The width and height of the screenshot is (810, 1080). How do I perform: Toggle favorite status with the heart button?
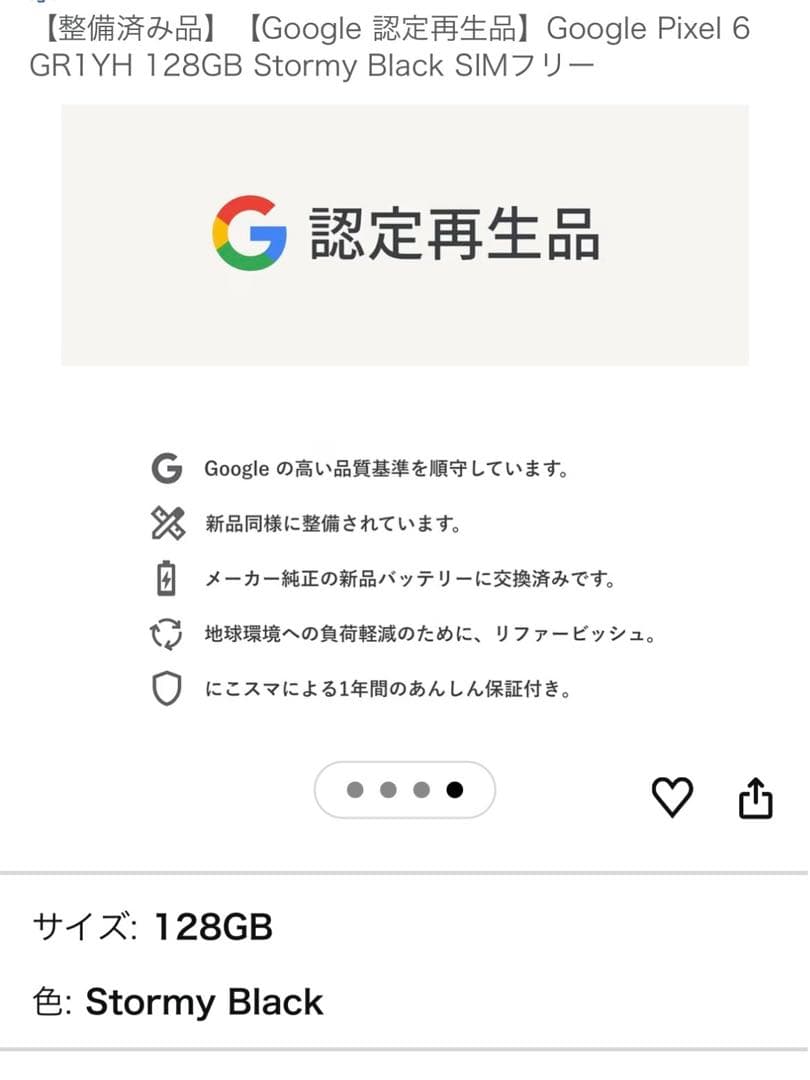(672, 795)
